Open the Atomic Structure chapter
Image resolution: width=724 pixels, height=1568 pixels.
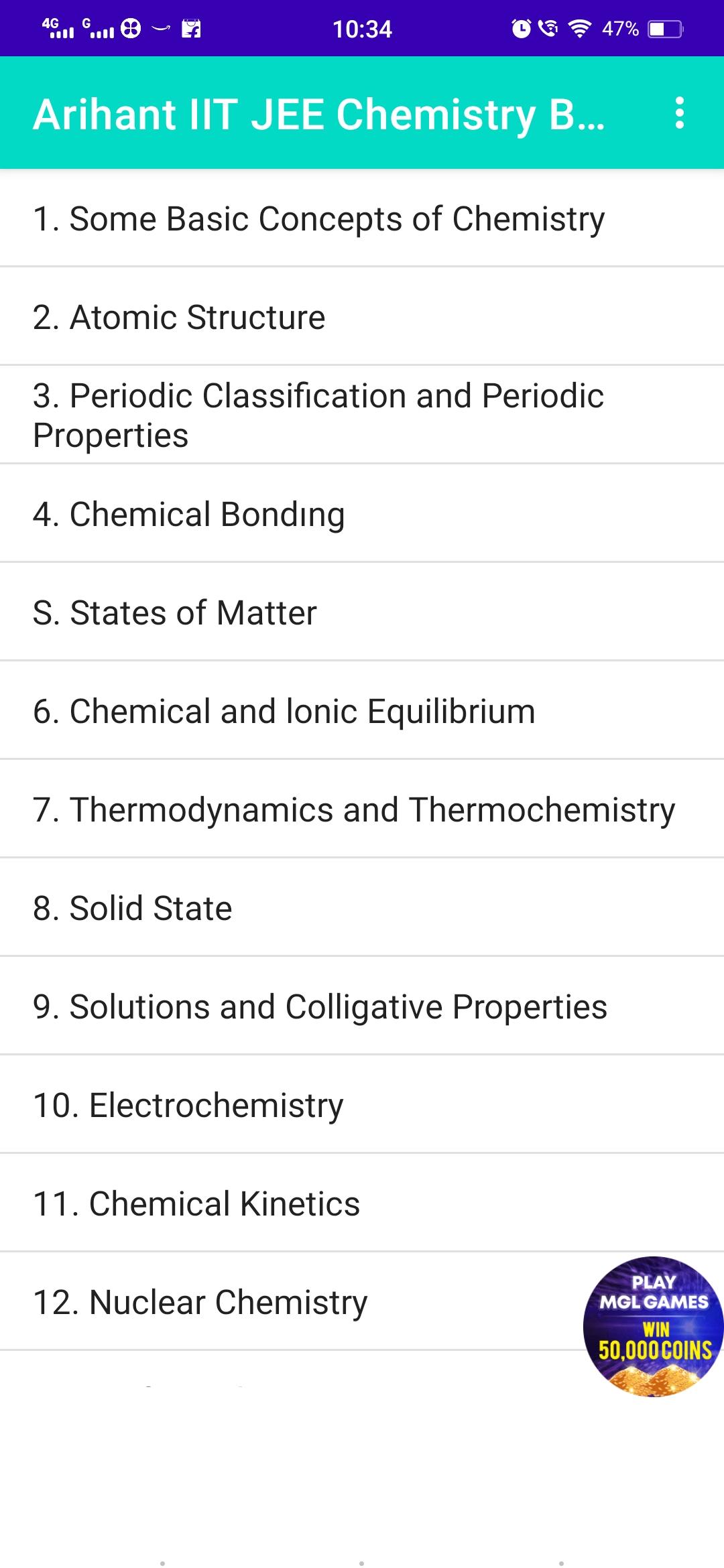click(179, 318)
